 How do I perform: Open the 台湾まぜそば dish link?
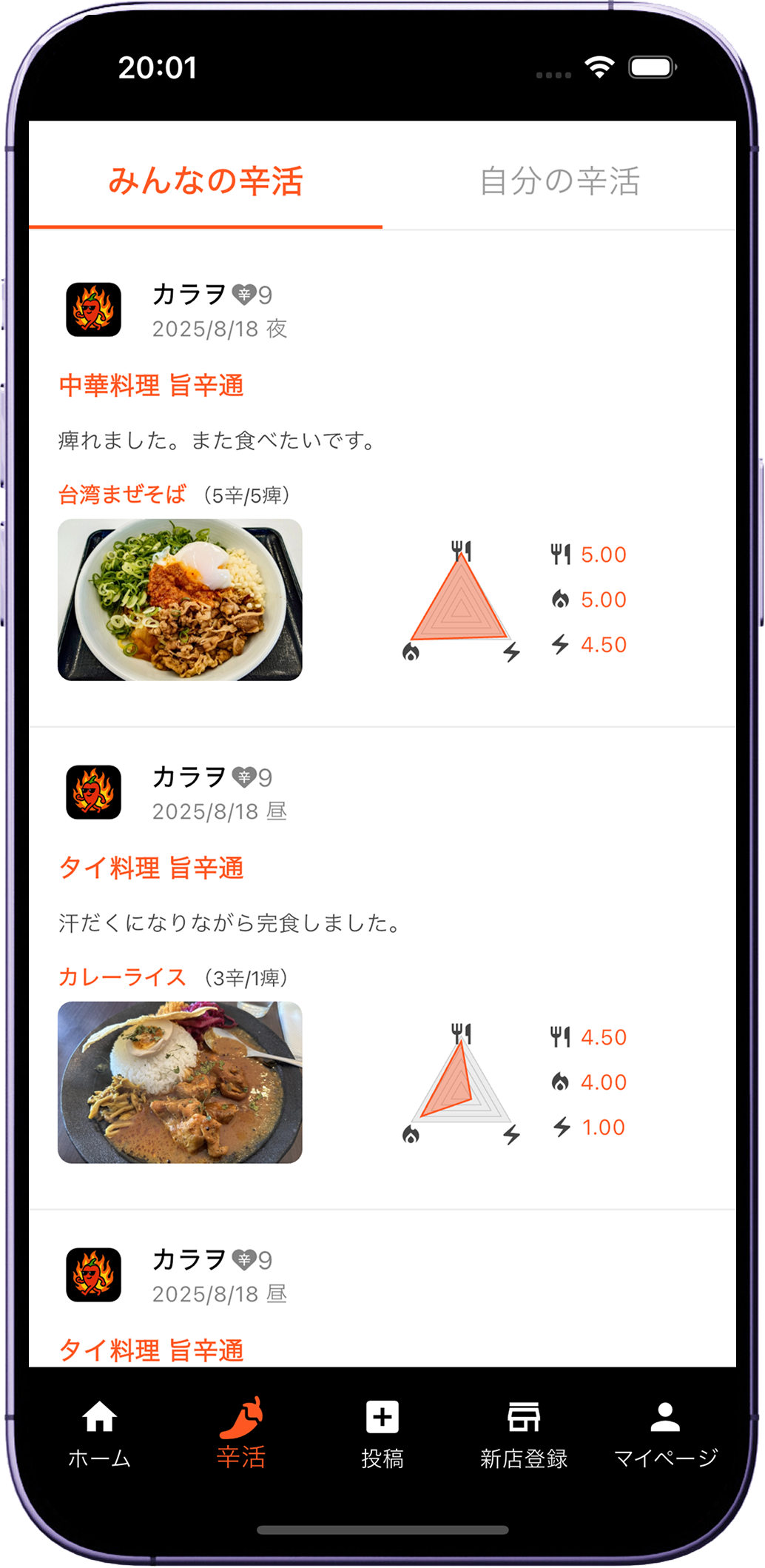pyautogui.click(x=122, y=495)
